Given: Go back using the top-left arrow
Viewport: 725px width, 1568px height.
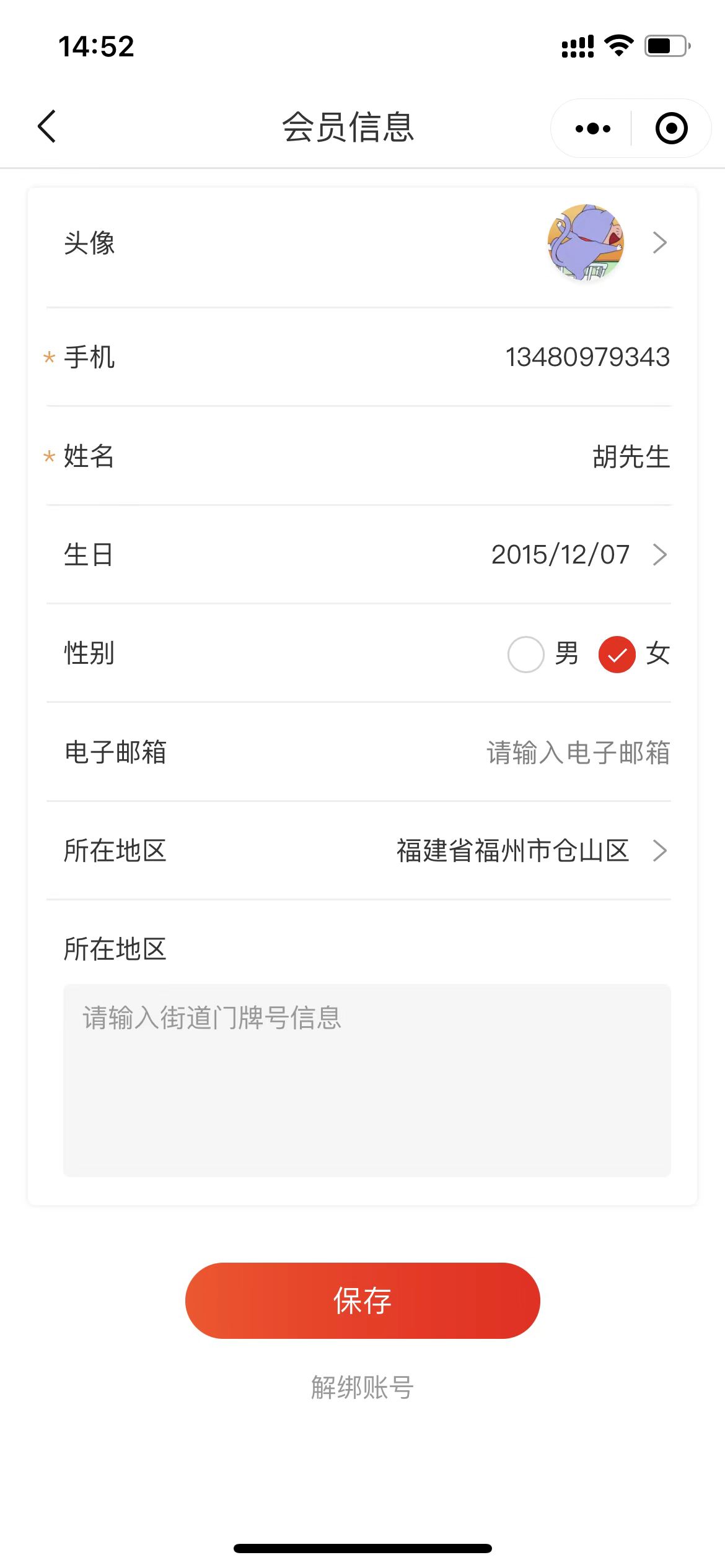Looking at the screenshot, I should (x=47, y=127).
